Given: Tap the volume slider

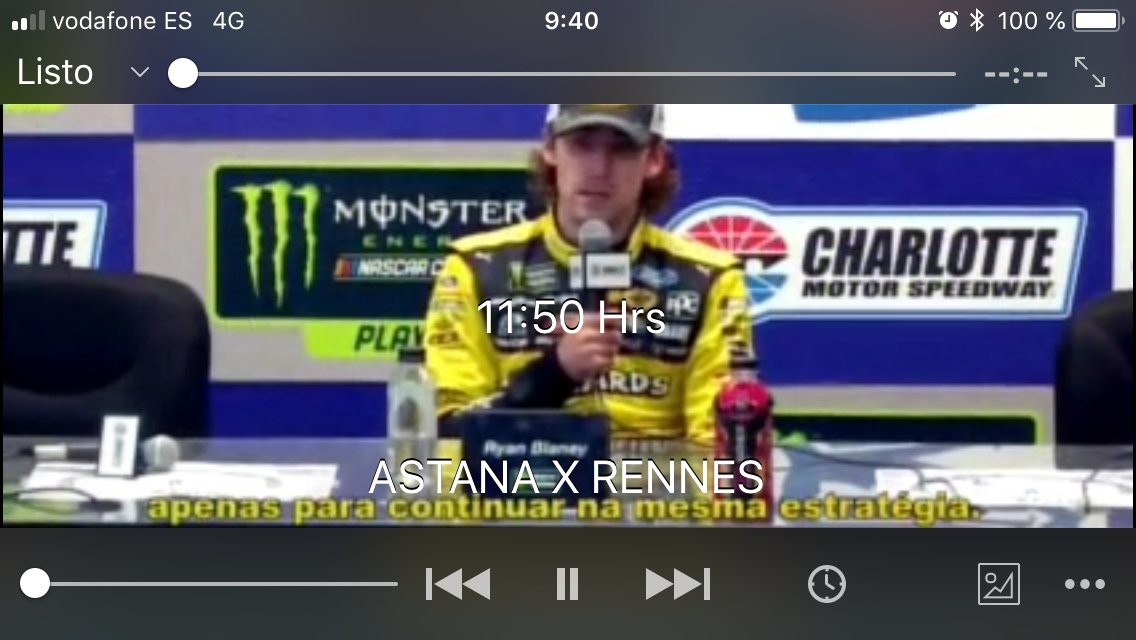Looking at the screenshot, I should pos(215,584).
